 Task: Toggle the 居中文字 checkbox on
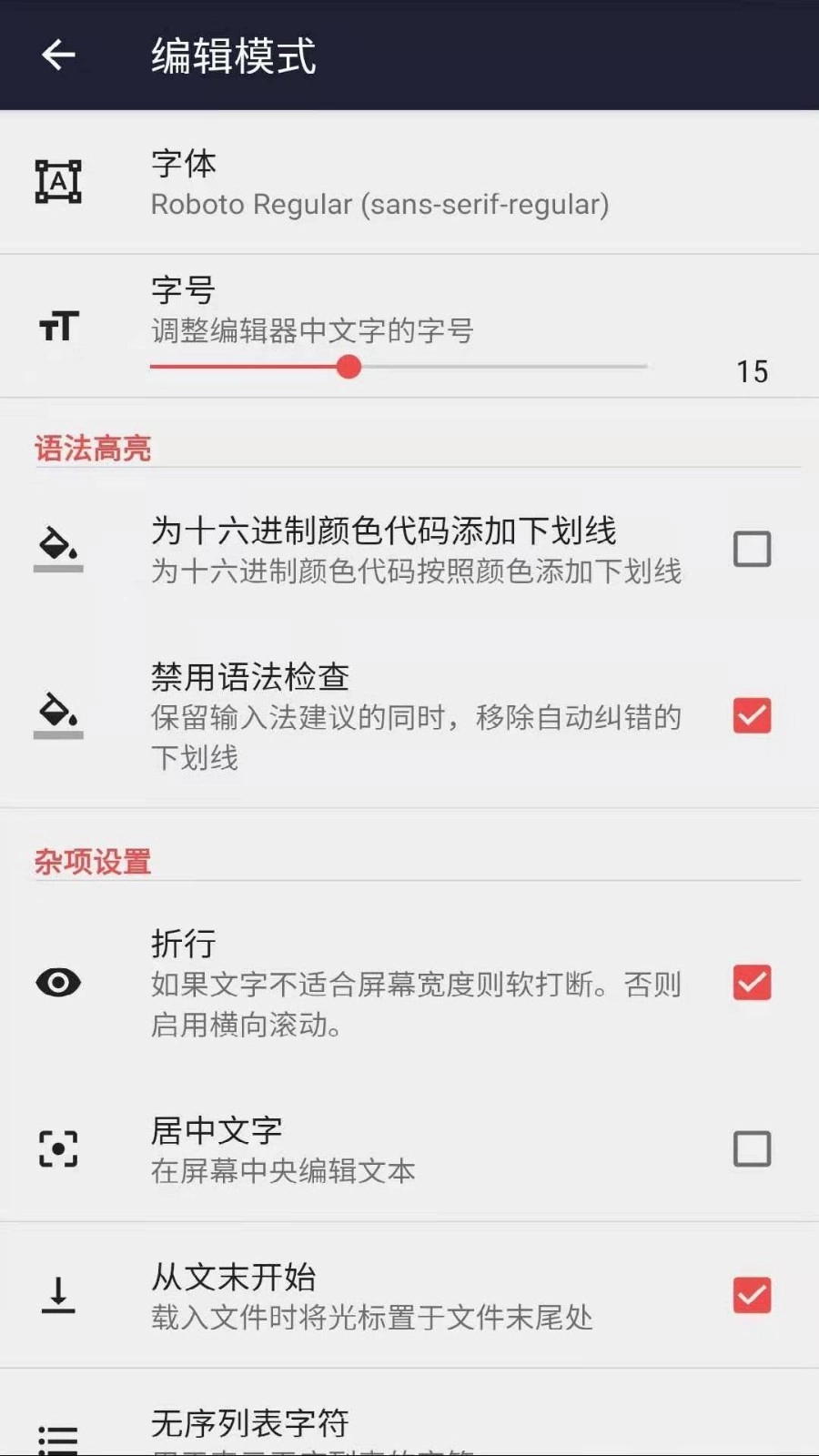(752, 1149)
